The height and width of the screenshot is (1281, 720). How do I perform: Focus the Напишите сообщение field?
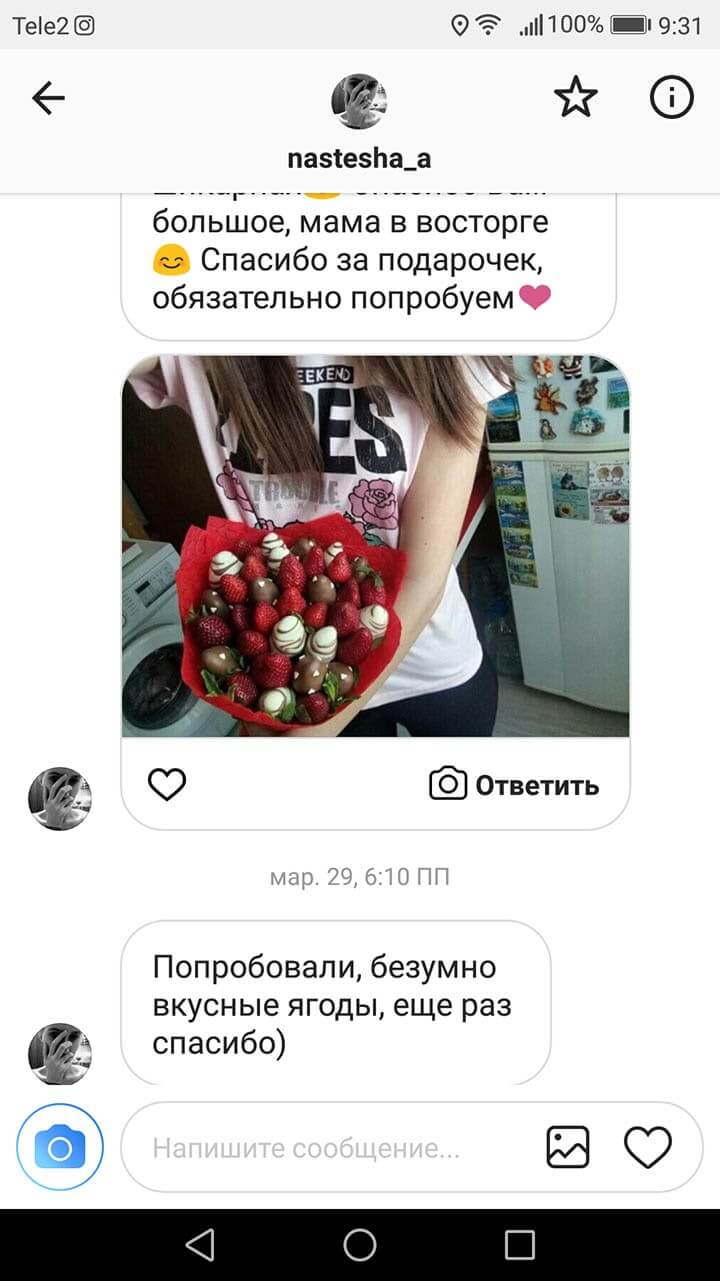(x=330, y=1148)
